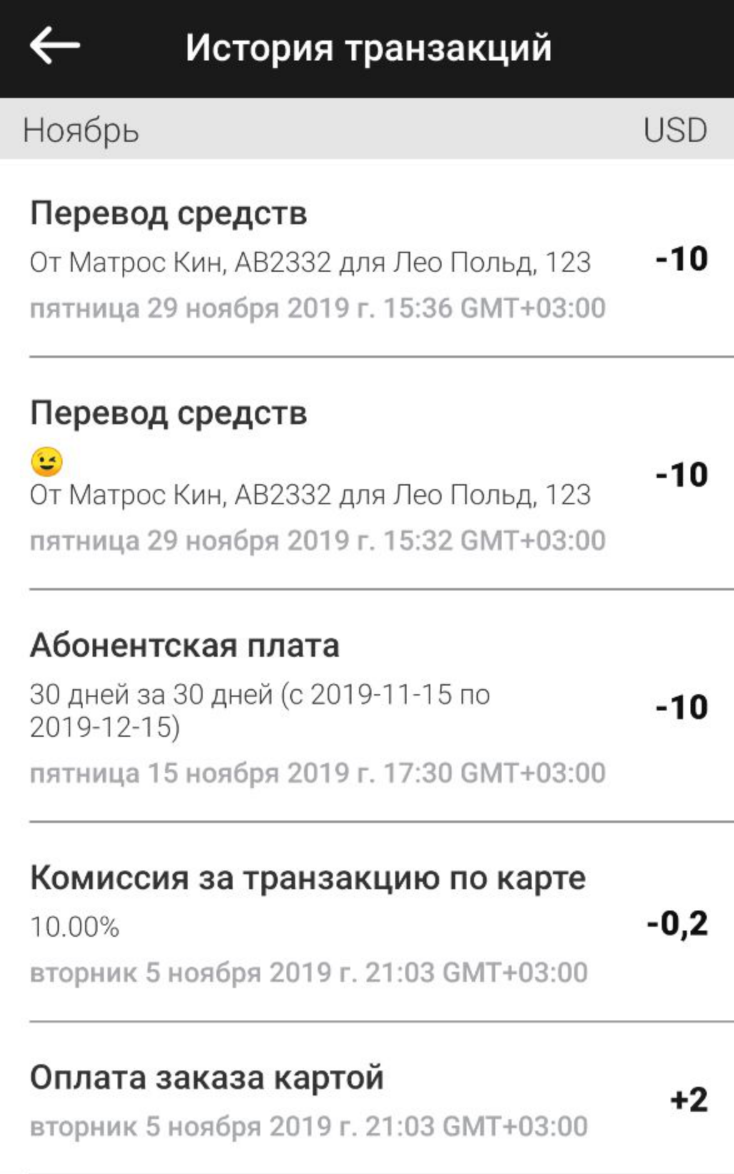Screen dimensions: 734x1174
Task: Open the Абонентская плата transaction
Action: point(366,707)
